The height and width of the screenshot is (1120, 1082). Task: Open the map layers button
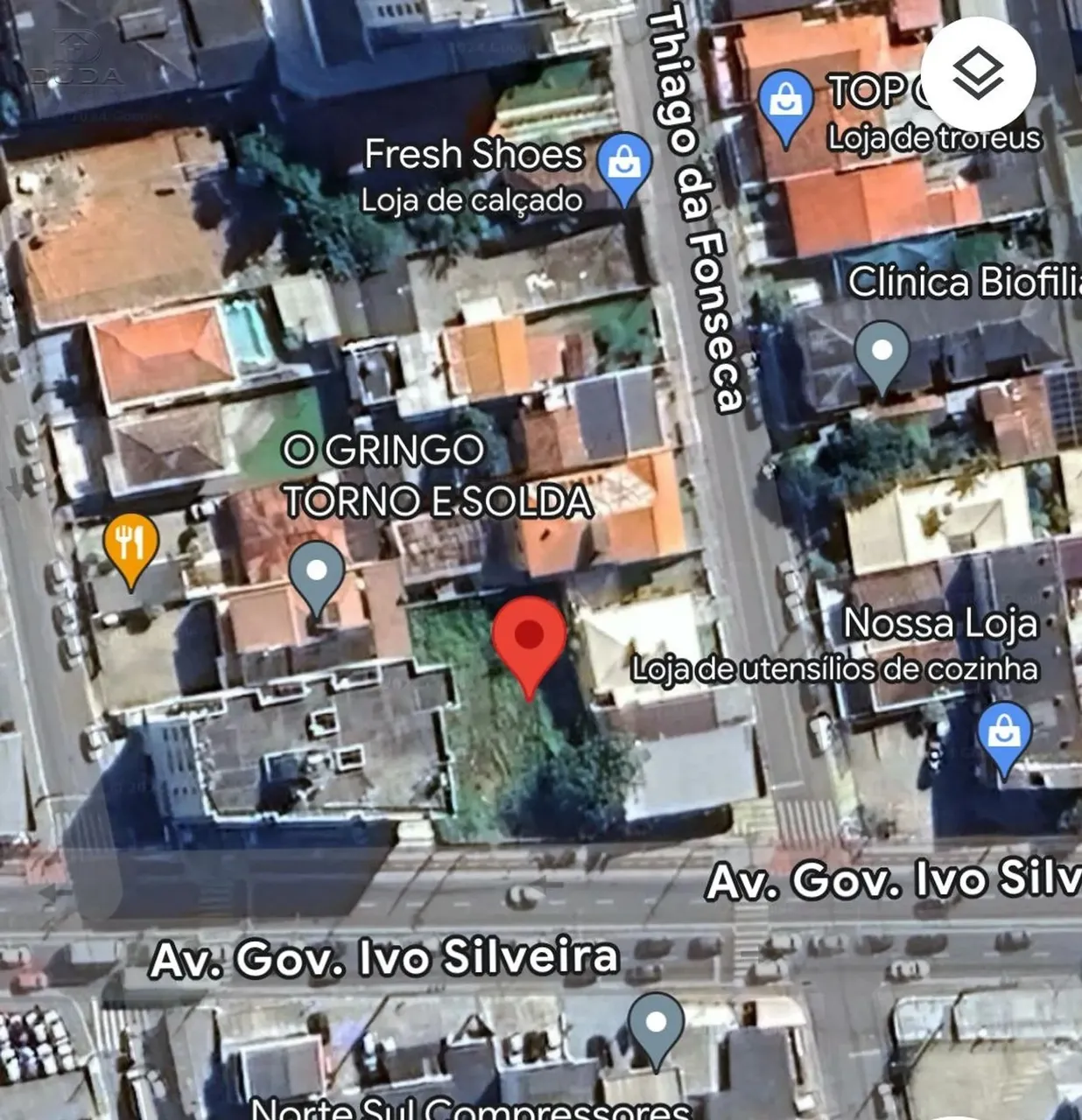[x=977, y=73]
